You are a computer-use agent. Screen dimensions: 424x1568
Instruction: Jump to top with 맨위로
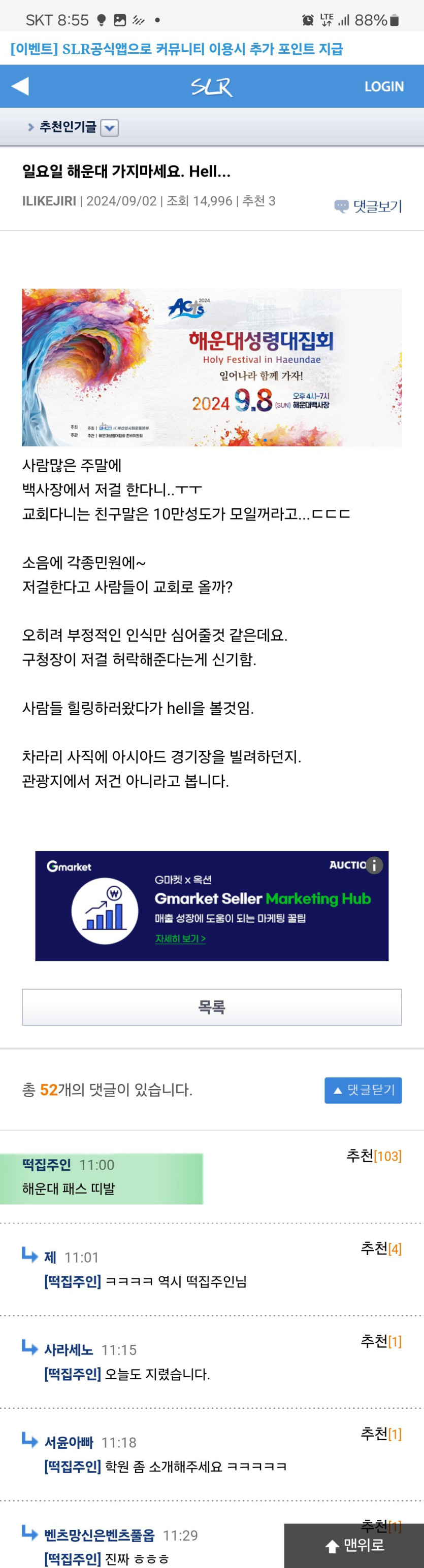click(354, 1545)
